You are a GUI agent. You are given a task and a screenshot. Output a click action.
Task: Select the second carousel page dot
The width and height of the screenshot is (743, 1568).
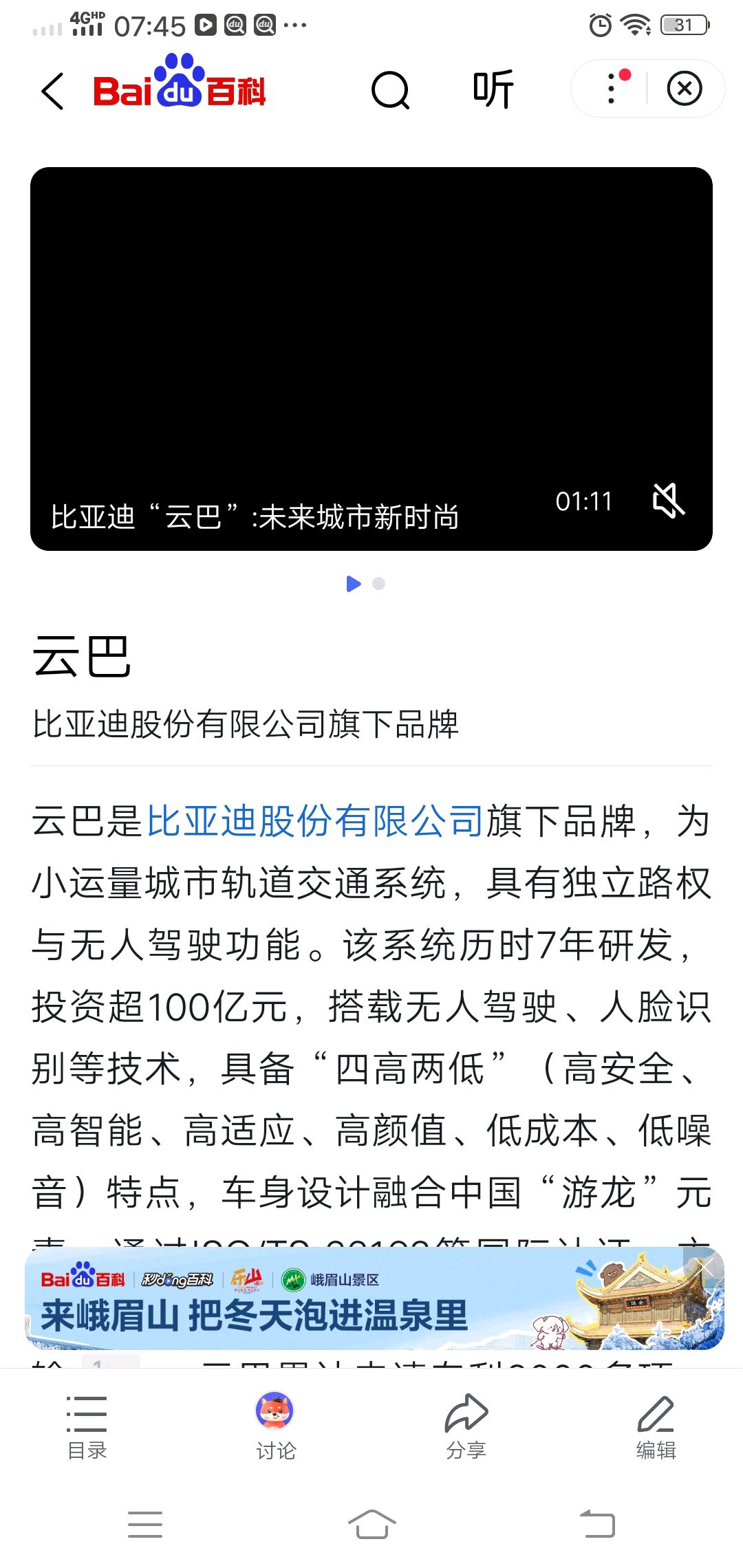[378, 584]
